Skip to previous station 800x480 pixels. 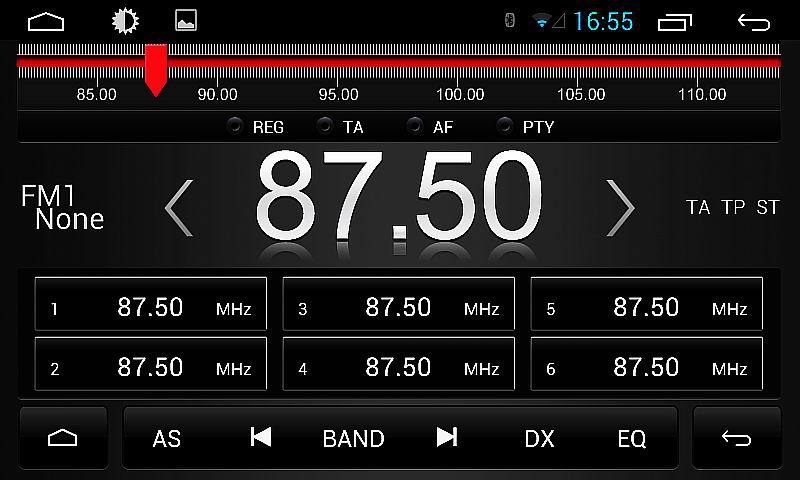pyautogui.click(x=260, y=437)
